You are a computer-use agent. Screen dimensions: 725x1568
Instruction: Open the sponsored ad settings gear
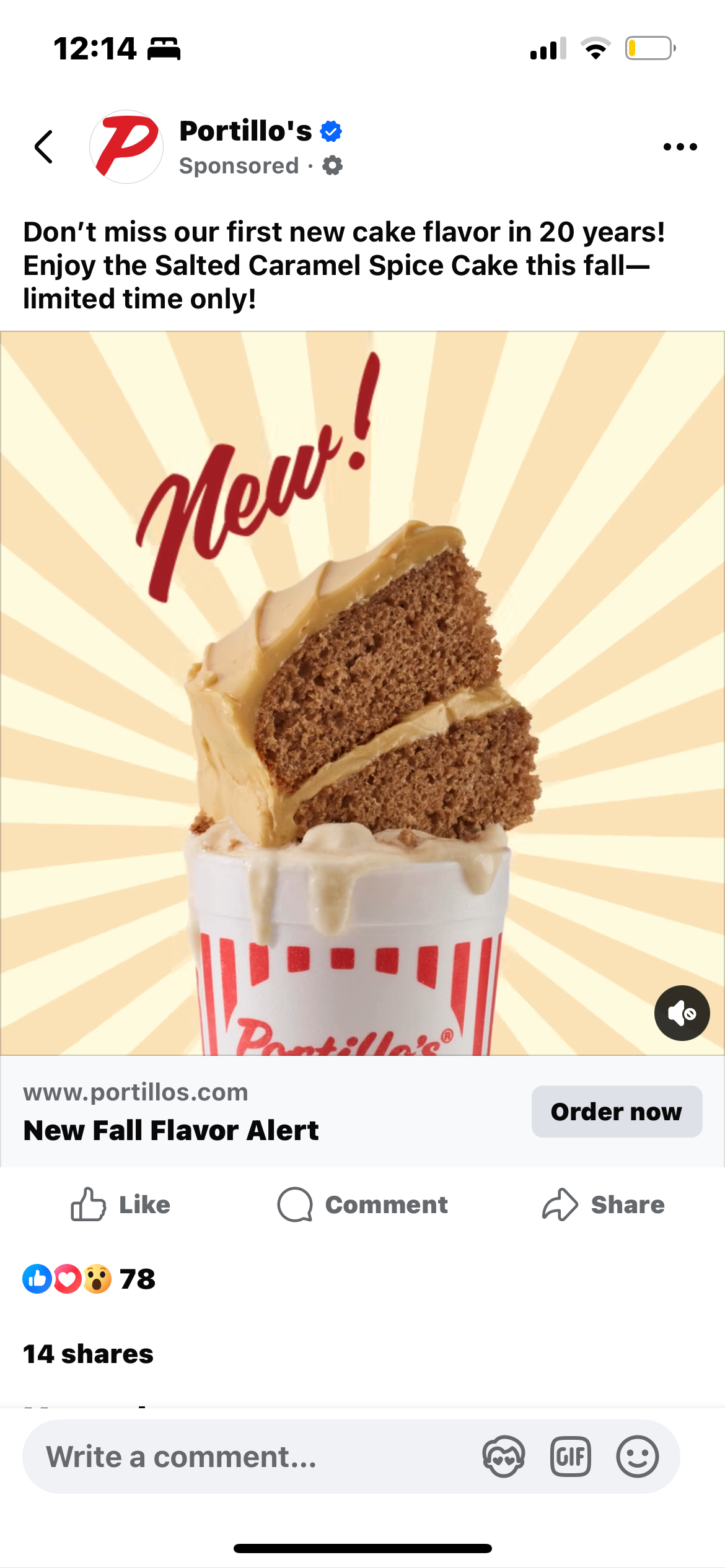point(333,166)
